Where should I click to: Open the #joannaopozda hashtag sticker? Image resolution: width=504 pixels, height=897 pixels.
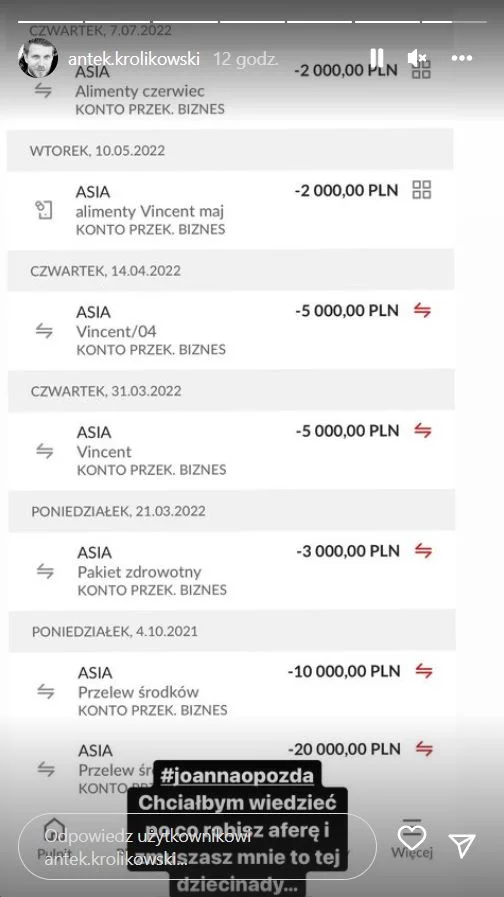pyautogui.click(x=237, y=775)
